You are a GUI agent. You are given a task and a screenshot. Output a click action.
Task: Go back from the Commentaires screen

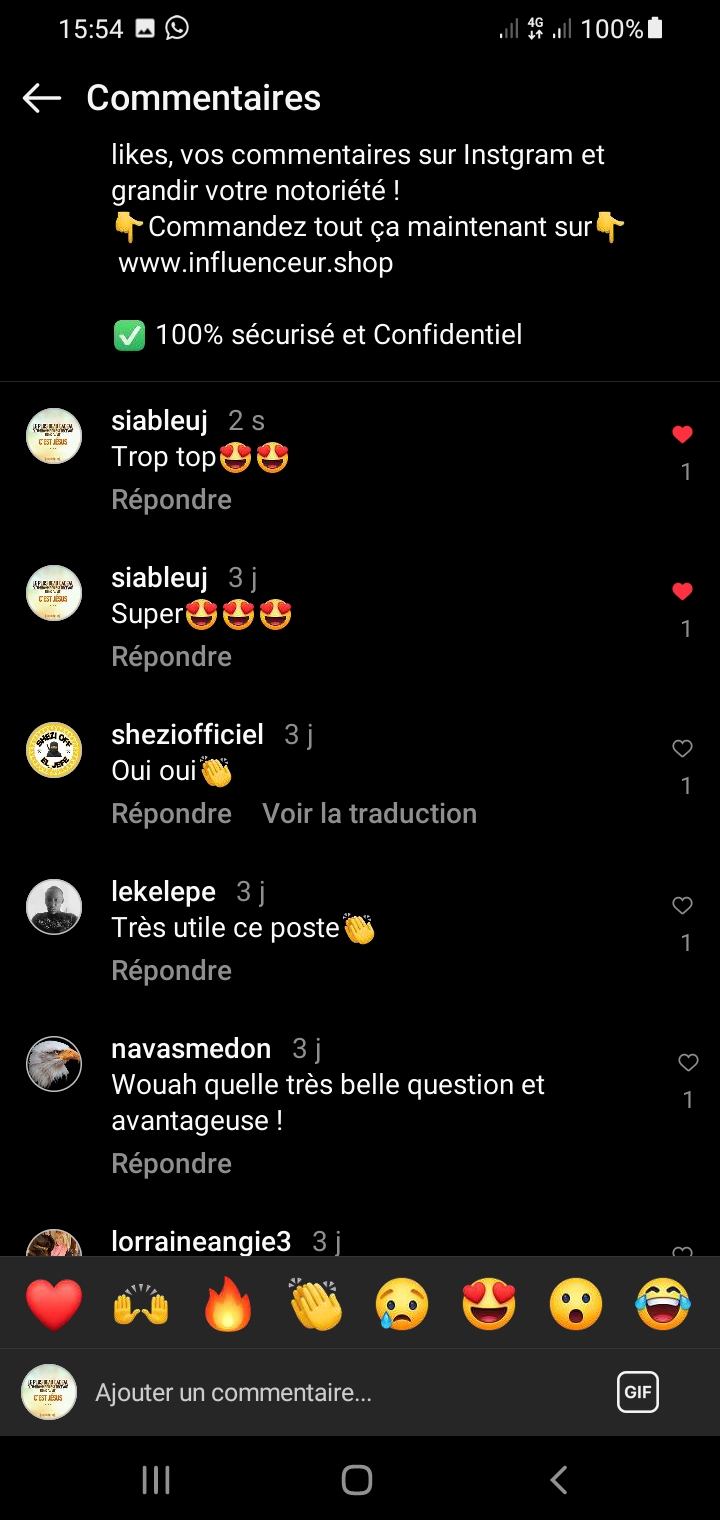[x=42, y=98]
